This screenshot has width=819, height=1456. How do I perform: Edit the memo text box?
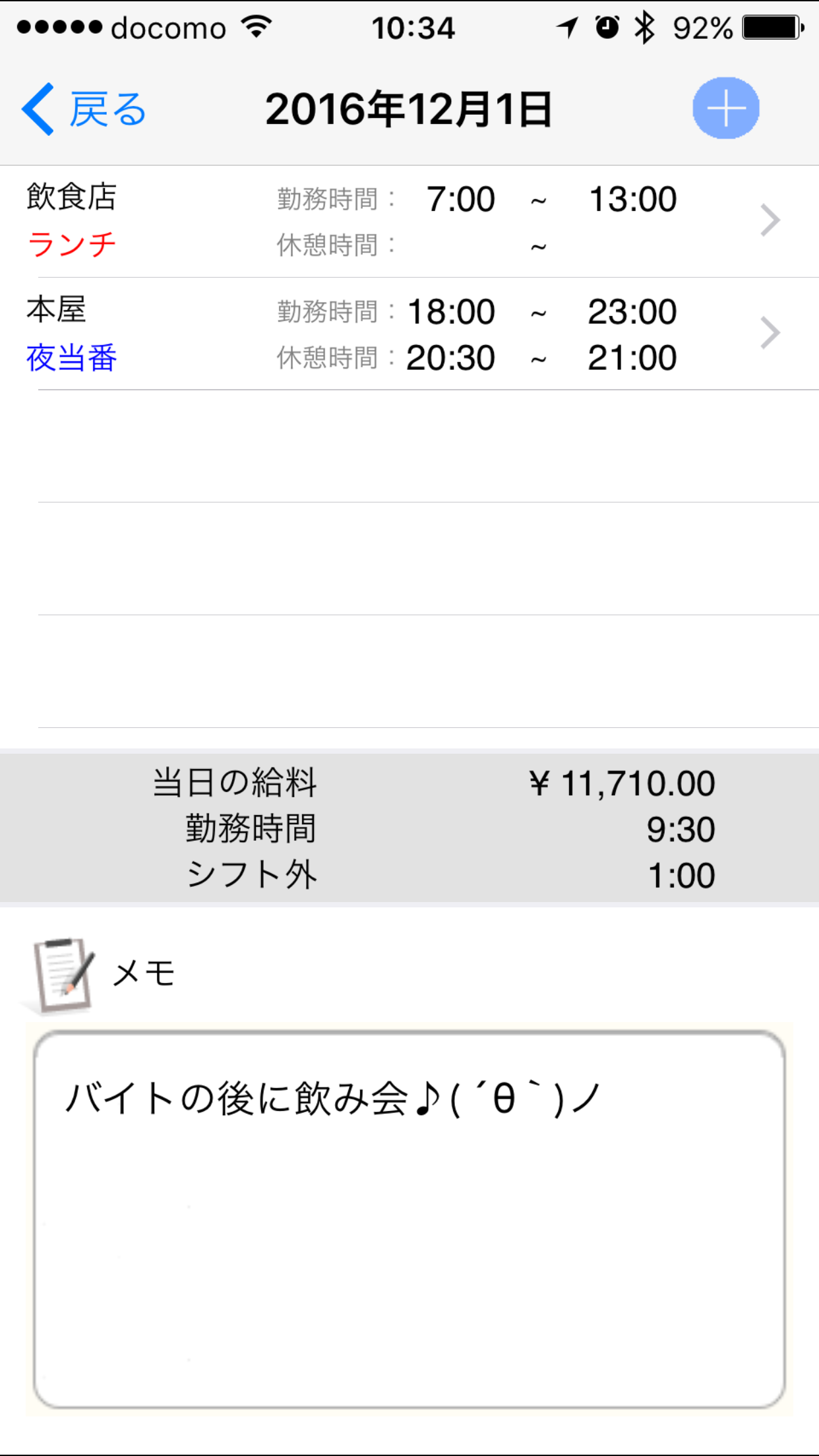409,1219
